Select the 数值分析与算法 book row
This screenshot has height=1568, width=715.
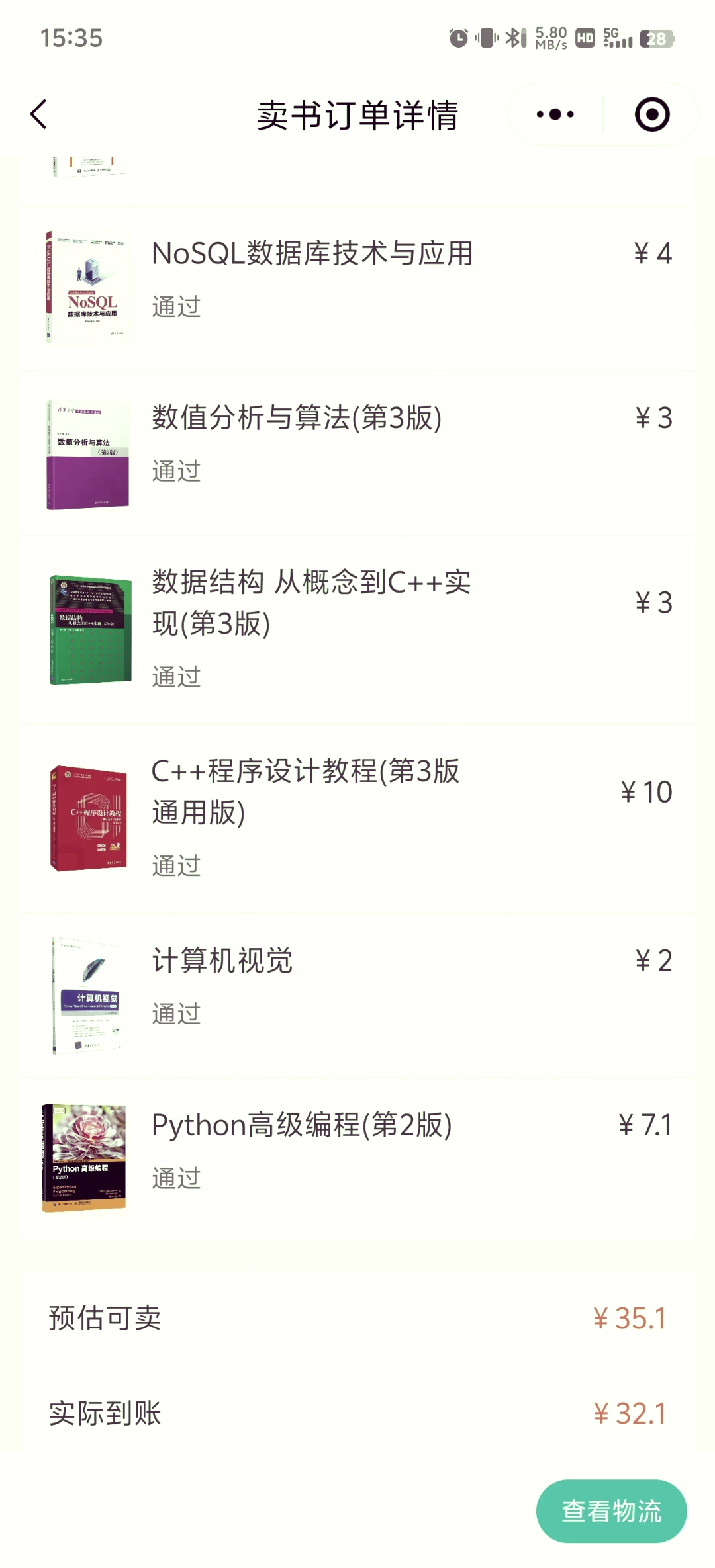tap(296, 418)
